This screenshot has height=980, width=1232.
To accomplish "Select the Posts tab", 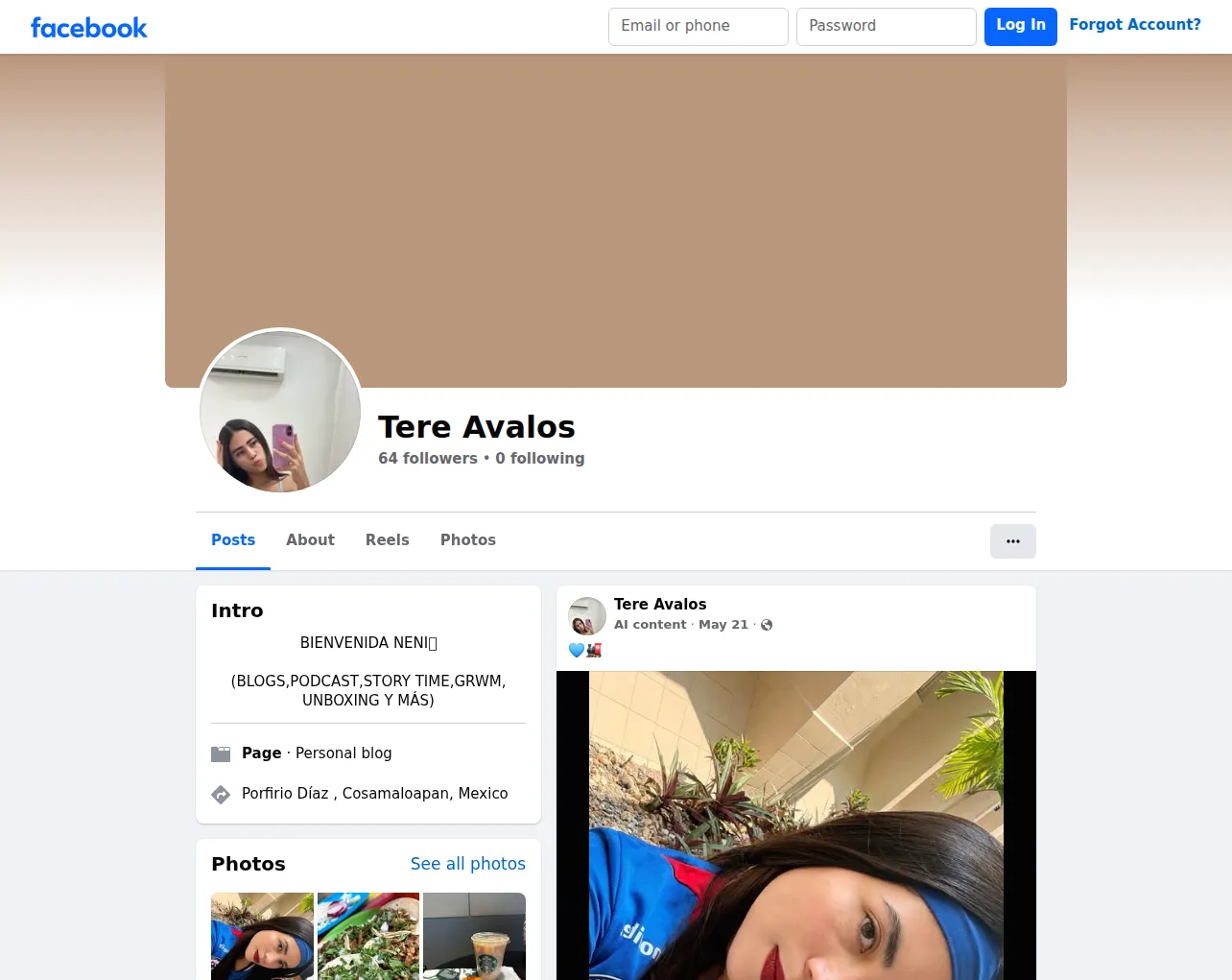I will [x=233, y=540].
